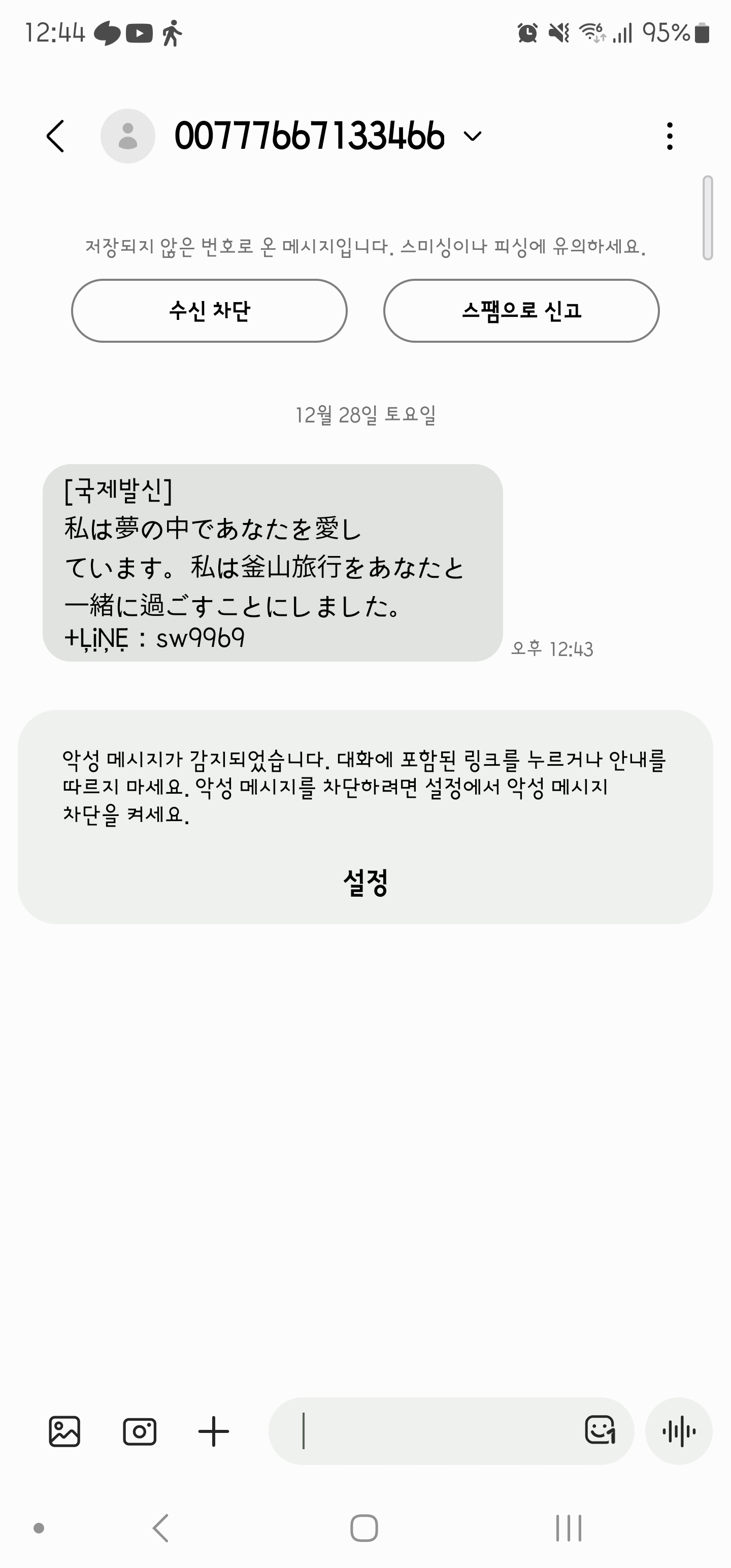
Task: Expand sender details for 00777667133466
Action: tap(472, 136)
